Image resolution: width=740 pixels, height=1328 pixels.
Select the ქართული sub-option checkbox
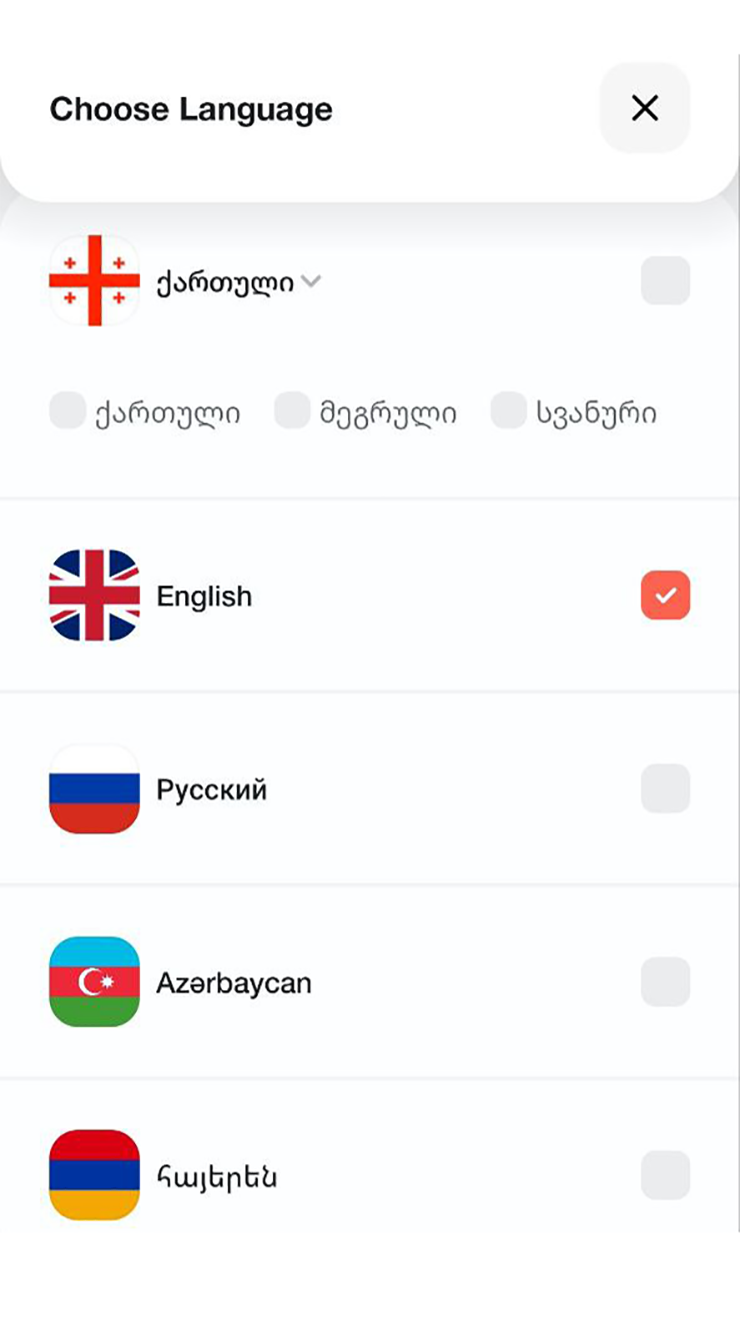[67, 411]
